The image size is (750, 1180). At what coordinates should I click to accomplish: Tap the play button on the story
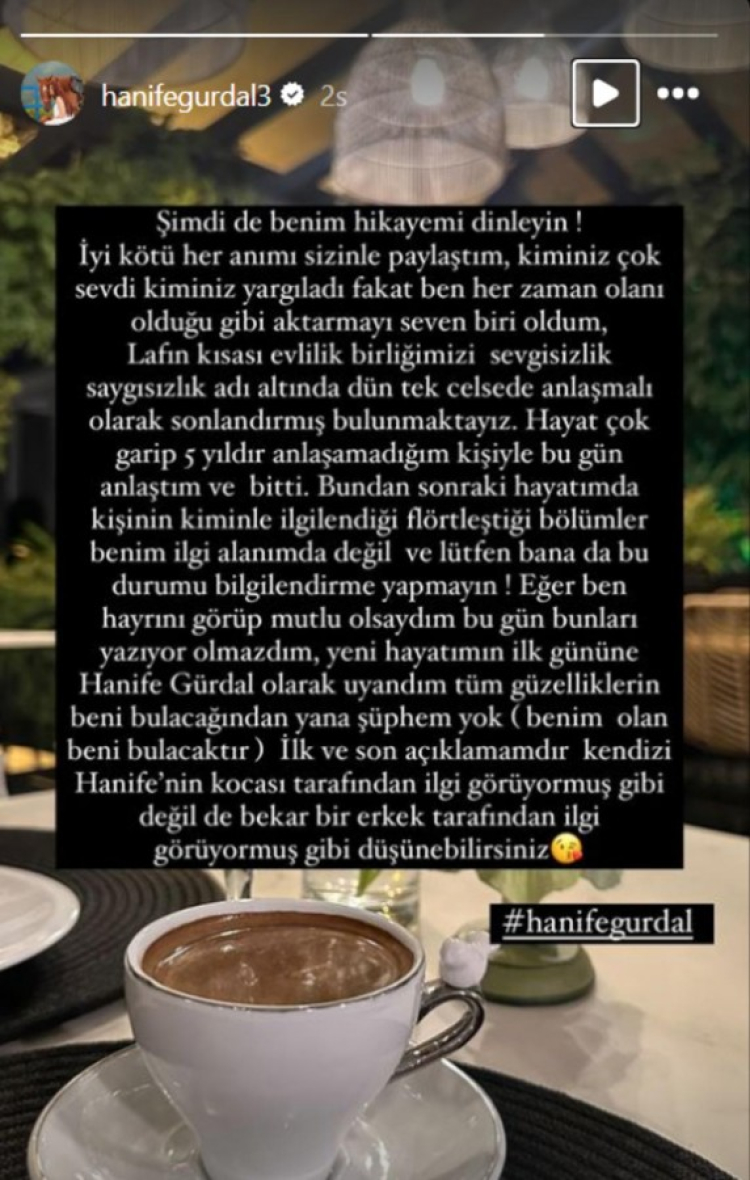(x=605, y=93)
